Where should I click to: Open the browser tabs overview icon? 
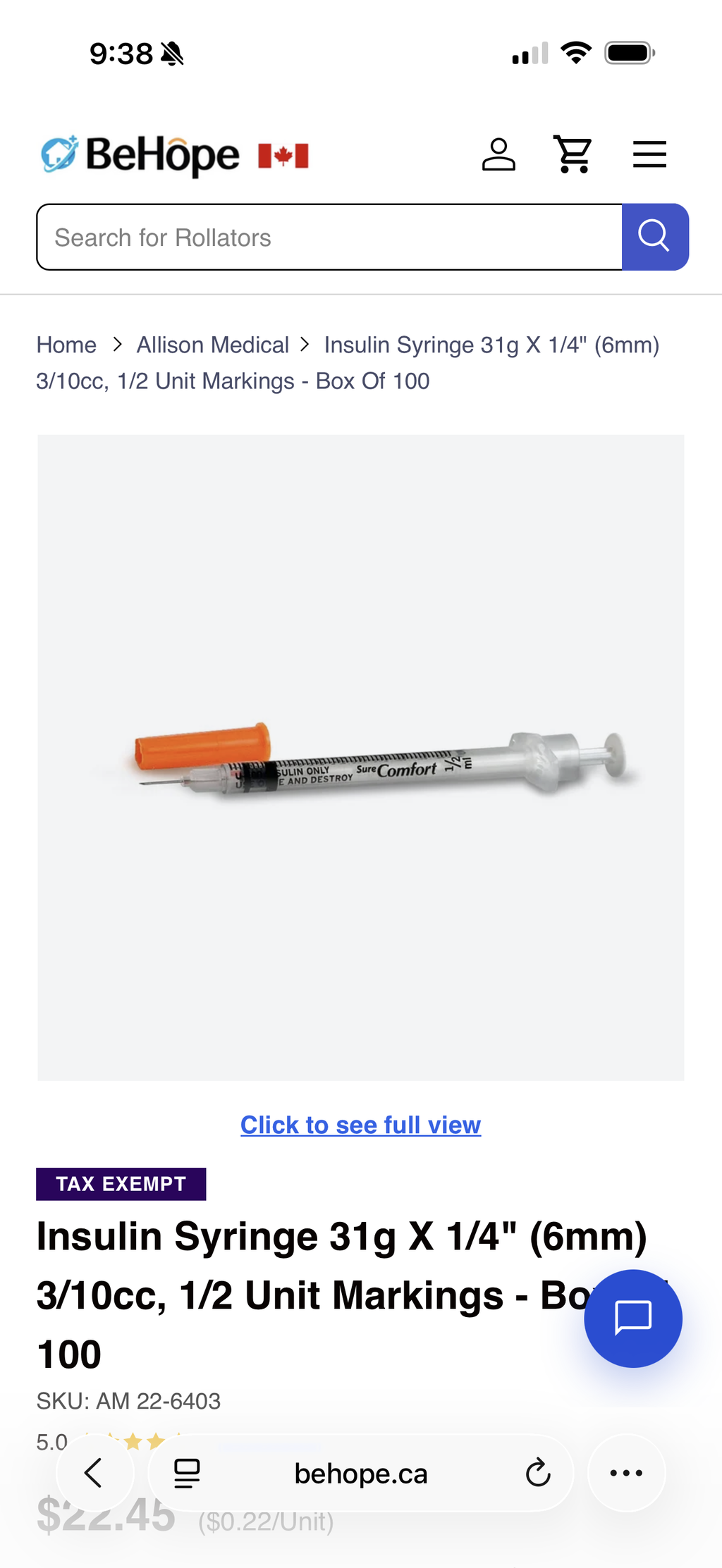pyautogui.click(x=187, y=1473)
